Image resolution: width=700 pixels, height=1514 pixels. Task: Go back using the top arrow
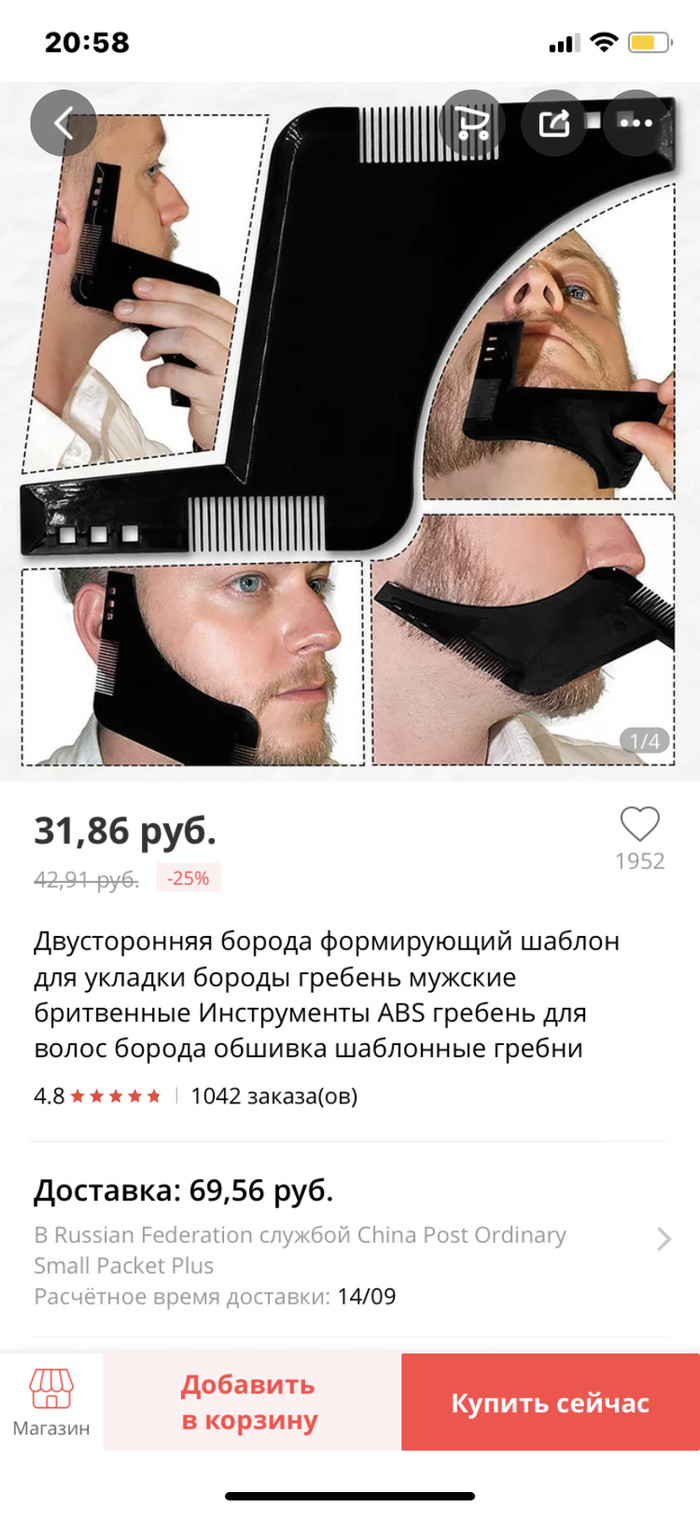[64, 123]
